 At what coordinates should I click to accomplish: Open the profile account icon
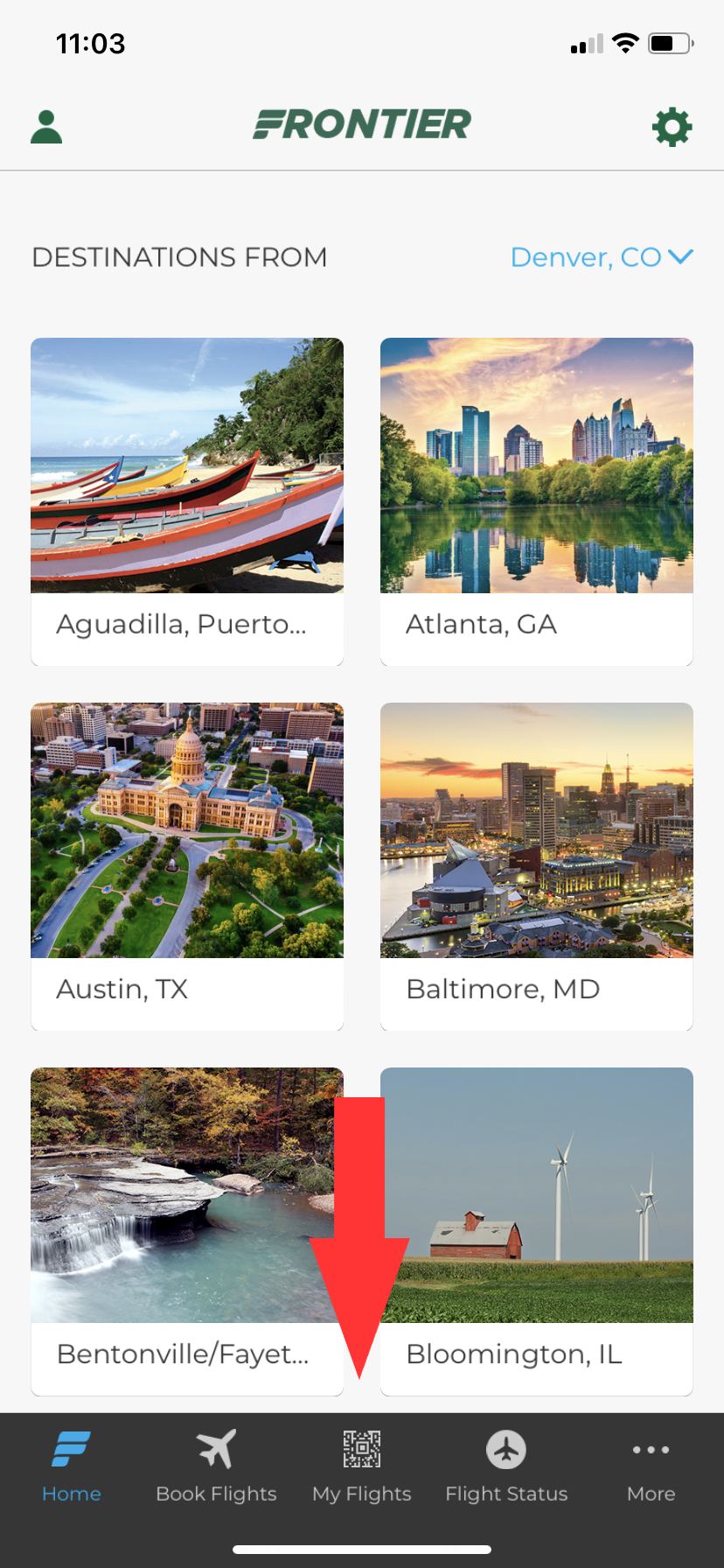[x=46, y=127]
